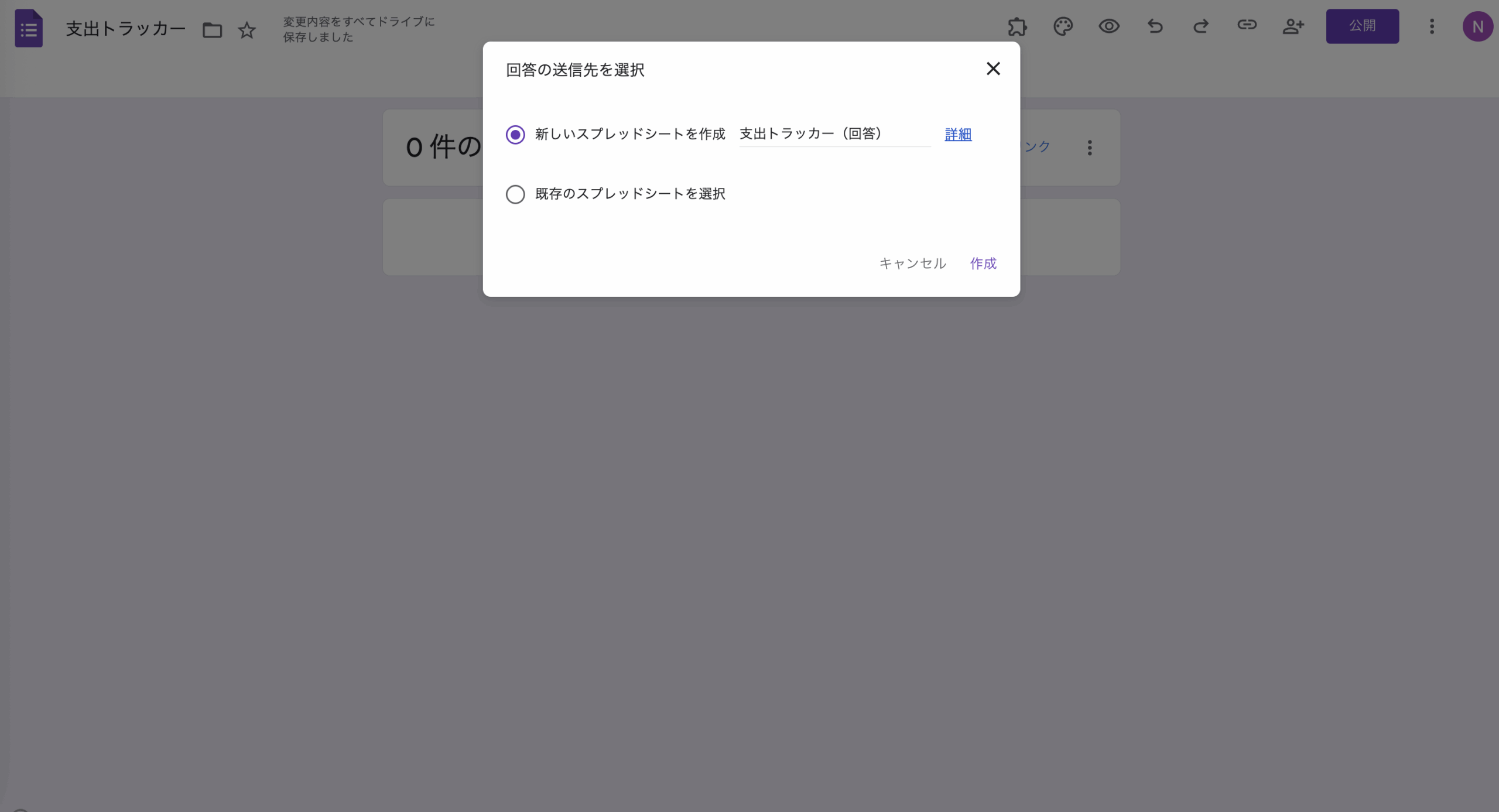Viewport: 1499px width, 812px height.
Task: Confirm with the 作成 button
Action: click(983, 263)
